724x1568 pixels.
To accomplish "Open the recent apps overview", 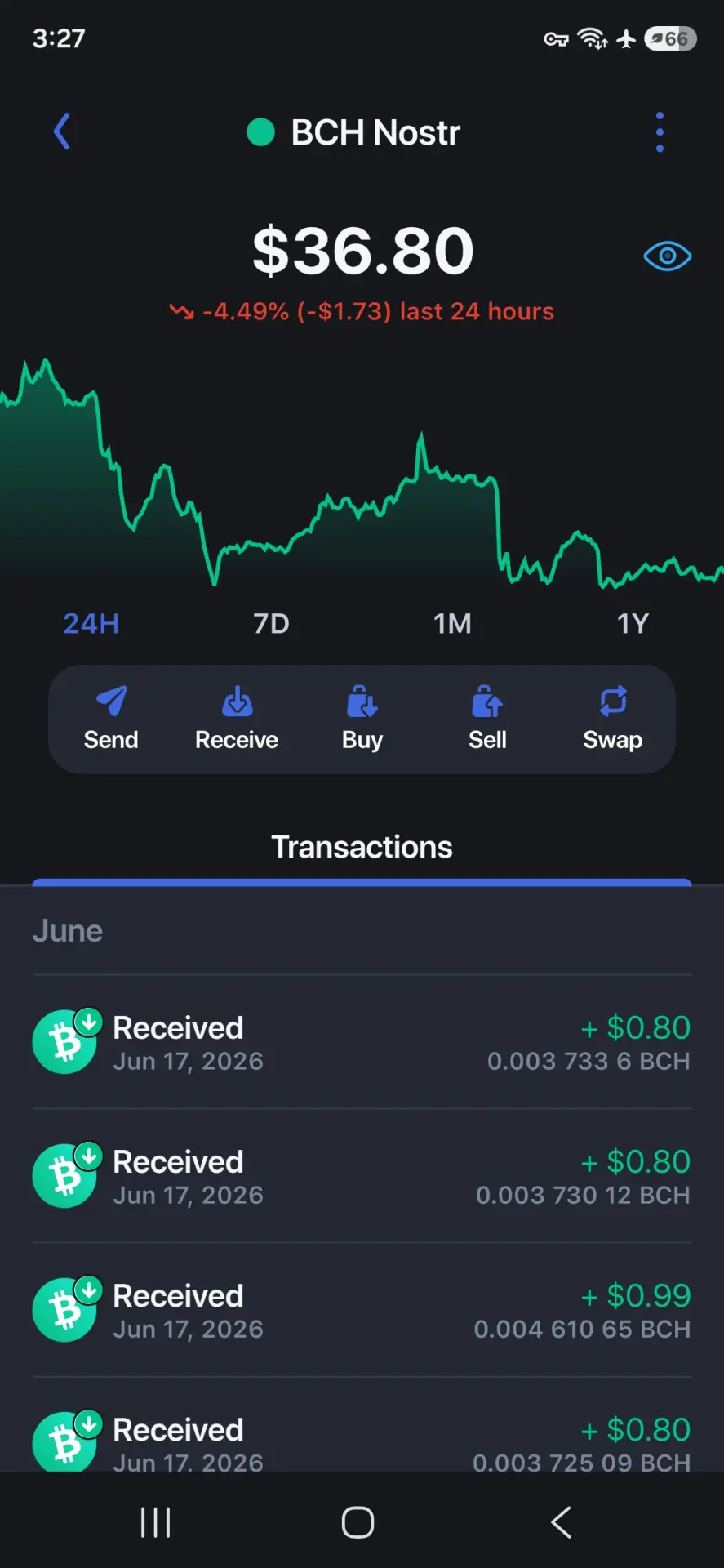I will 155,1522.
